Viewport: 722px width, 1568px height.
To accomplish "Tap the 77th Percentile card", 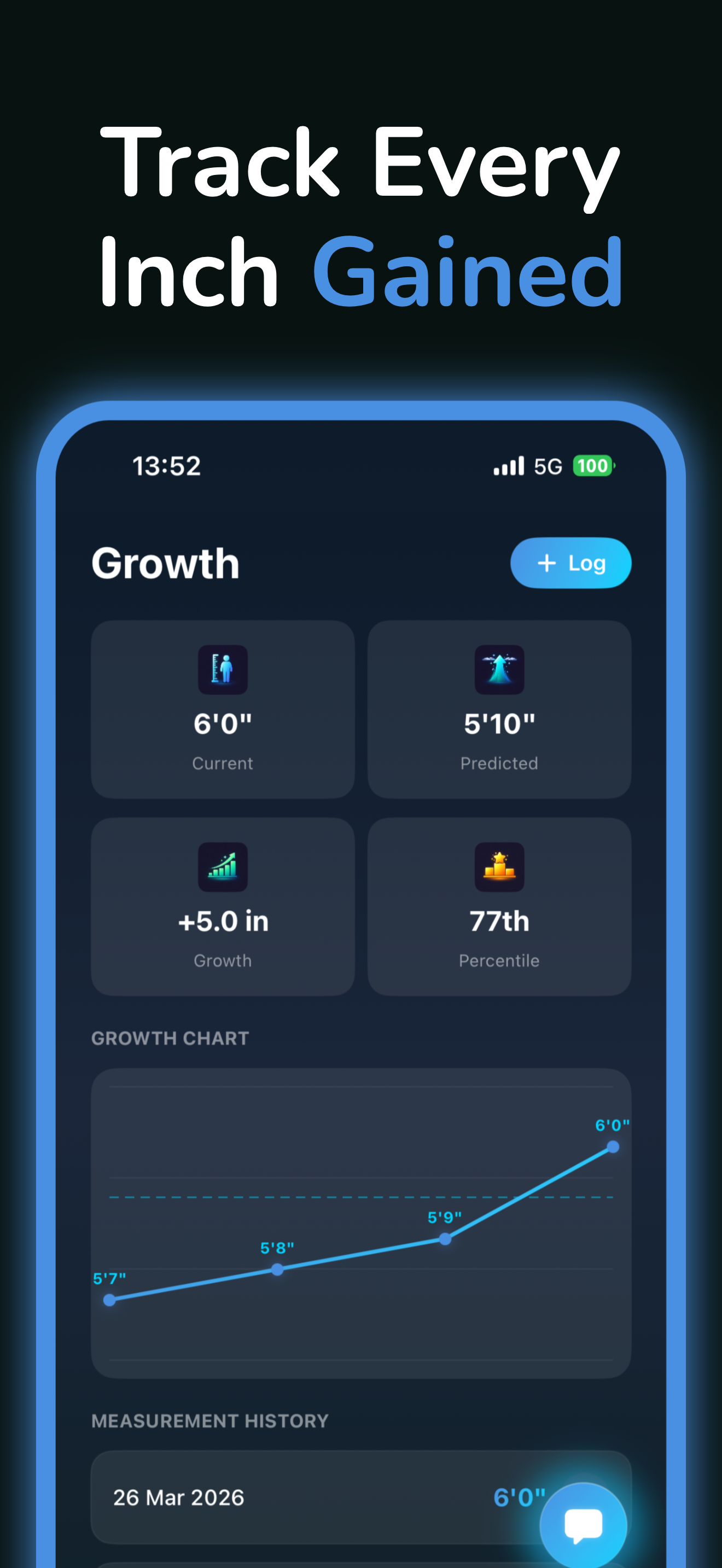I will (499, 906).
